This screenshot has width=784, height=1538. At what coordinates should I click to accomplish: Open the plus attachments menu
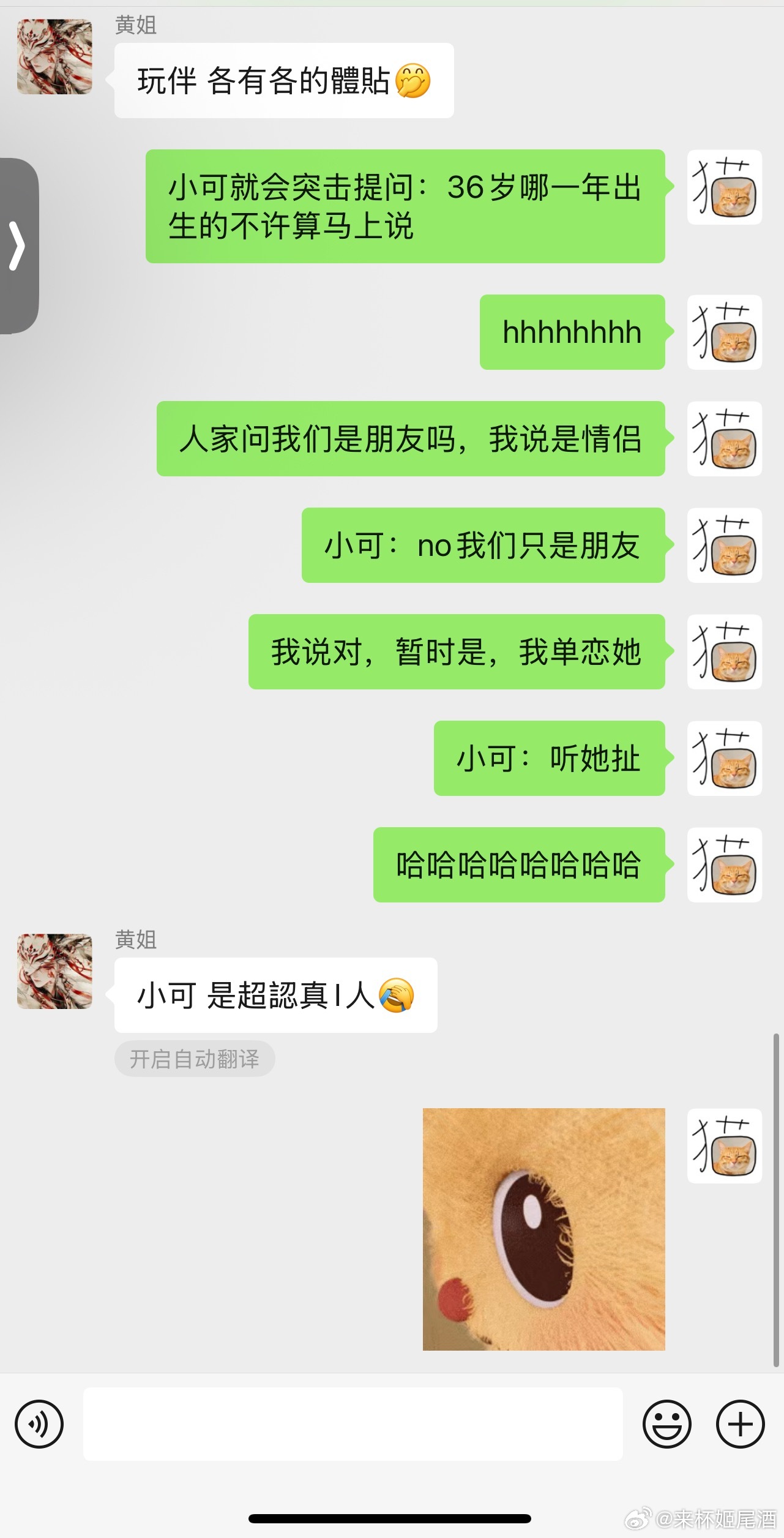click(740, 1424)
